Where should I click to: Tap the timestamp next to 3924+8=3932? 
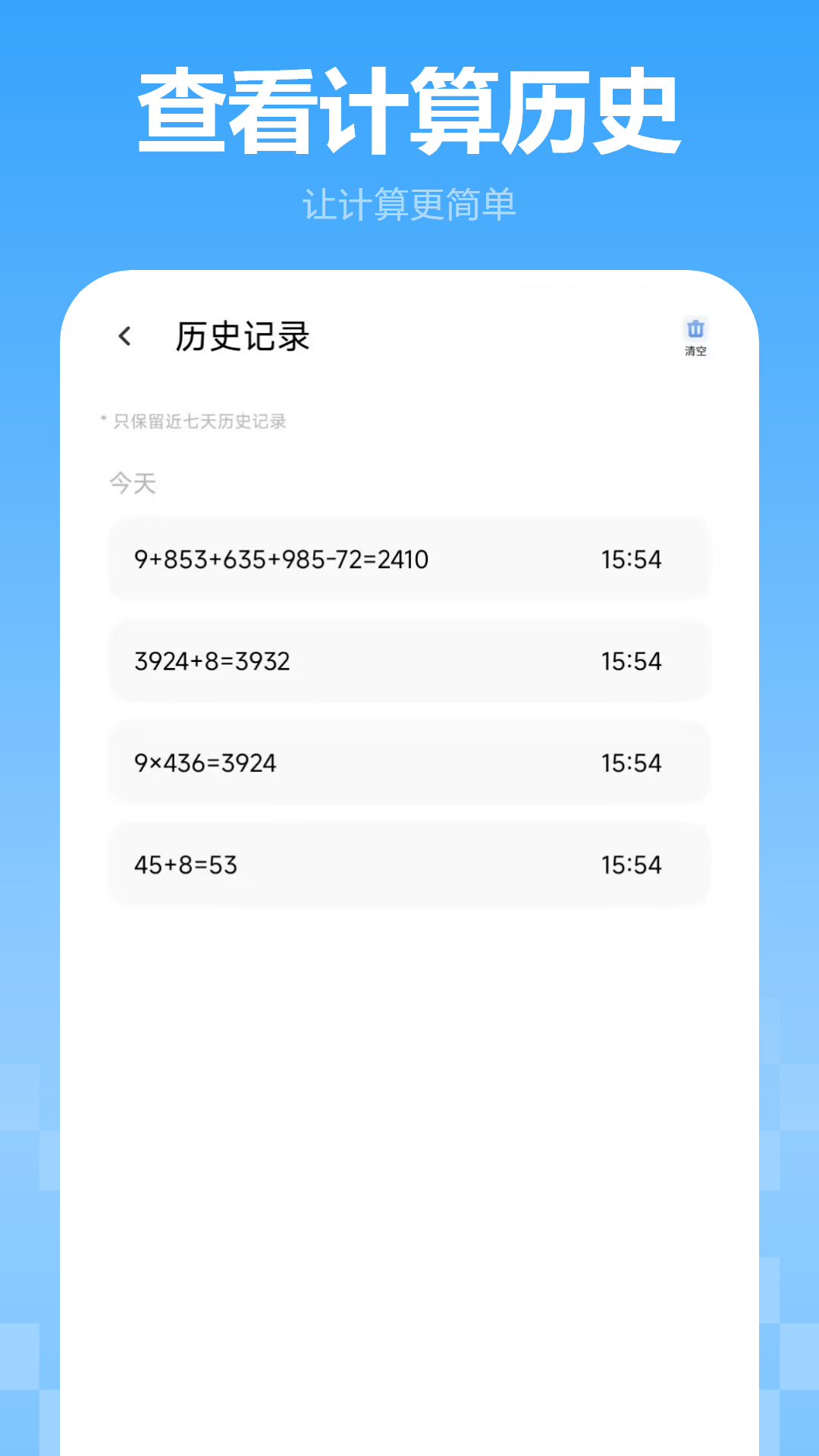tap(632, 661)
